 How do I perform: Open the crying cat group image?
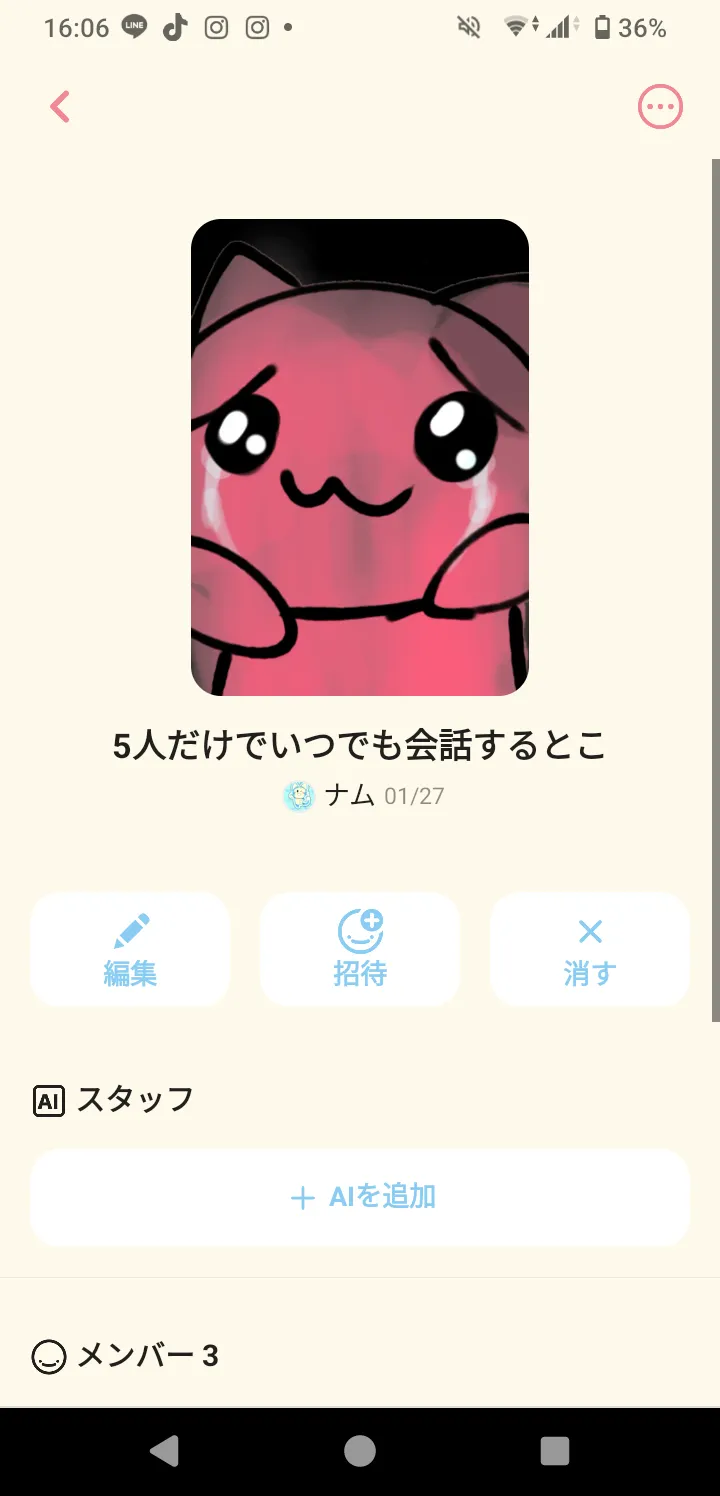[x=360, y=457]
